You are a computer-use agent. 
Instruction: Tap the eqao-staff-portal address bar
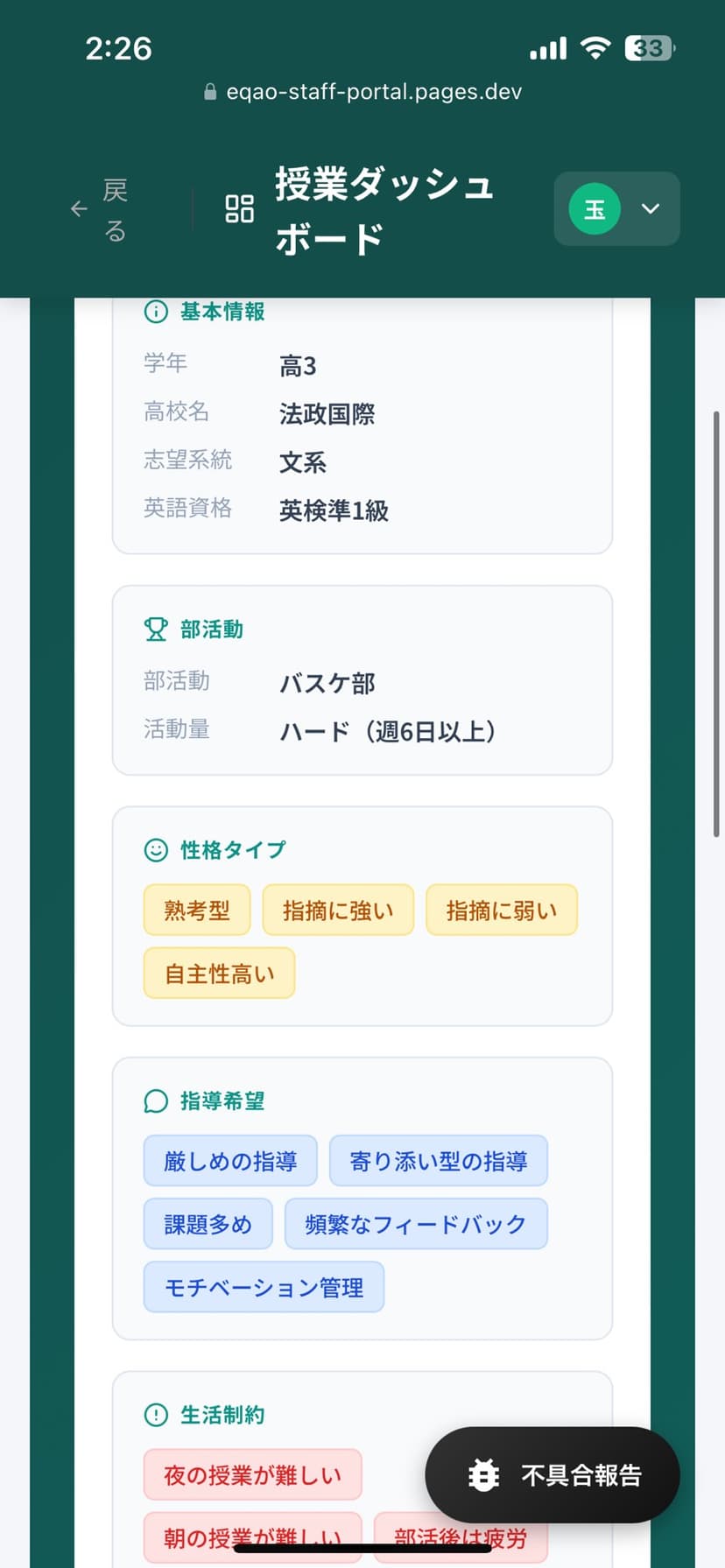(x=362, y=90)
